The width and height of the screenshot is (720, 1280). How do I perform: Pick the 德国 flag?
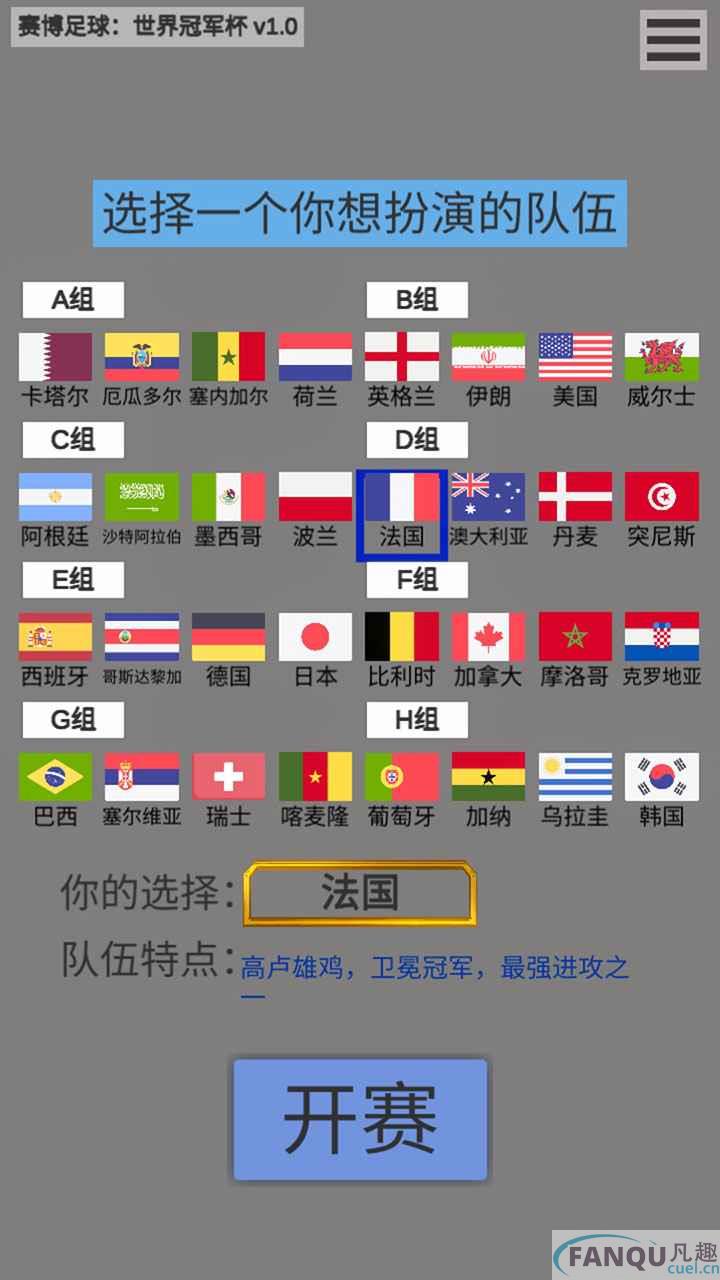coord(228,637)
